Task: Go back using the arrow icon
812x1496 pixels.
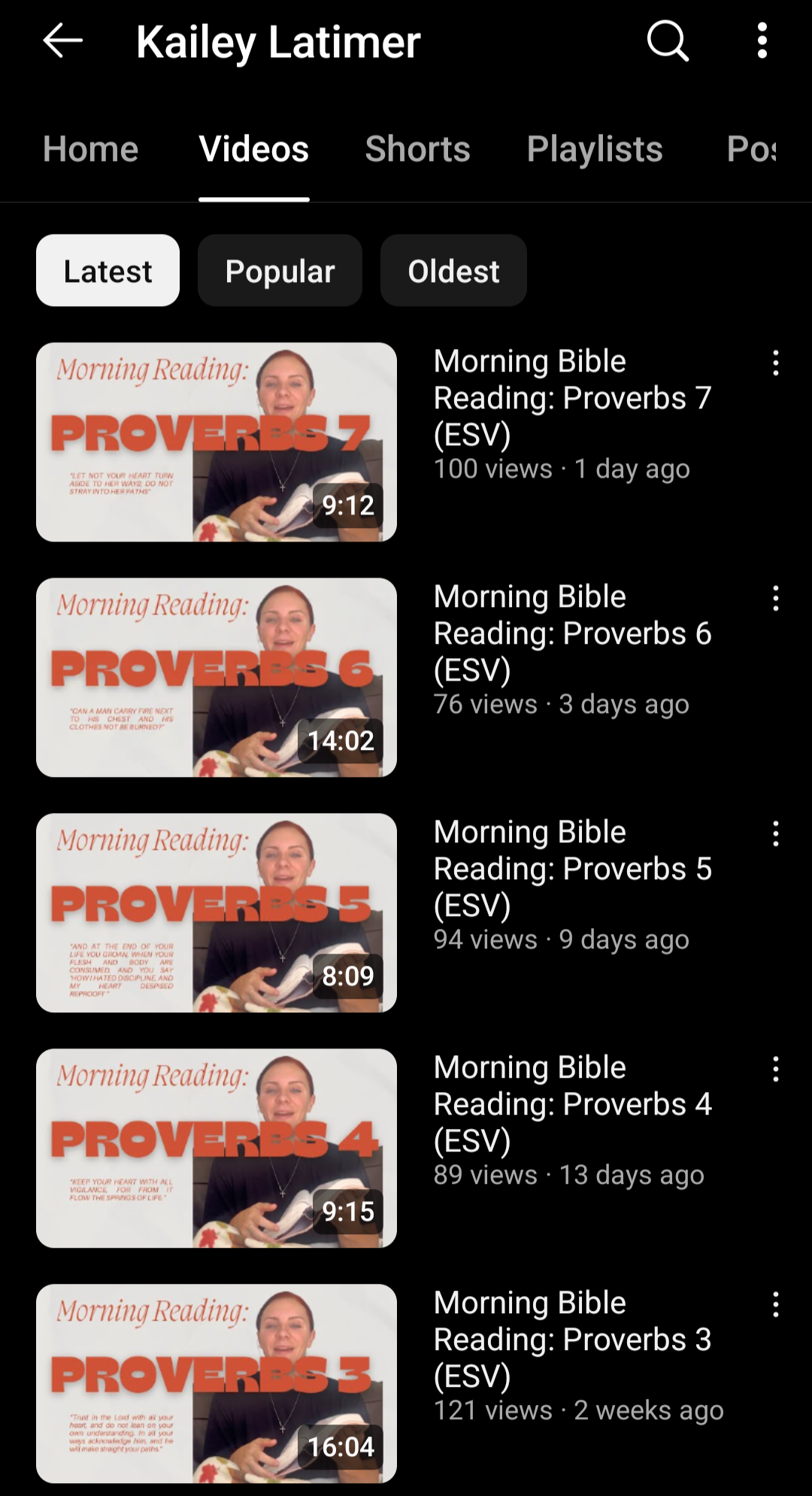Action: pos(62,41)
